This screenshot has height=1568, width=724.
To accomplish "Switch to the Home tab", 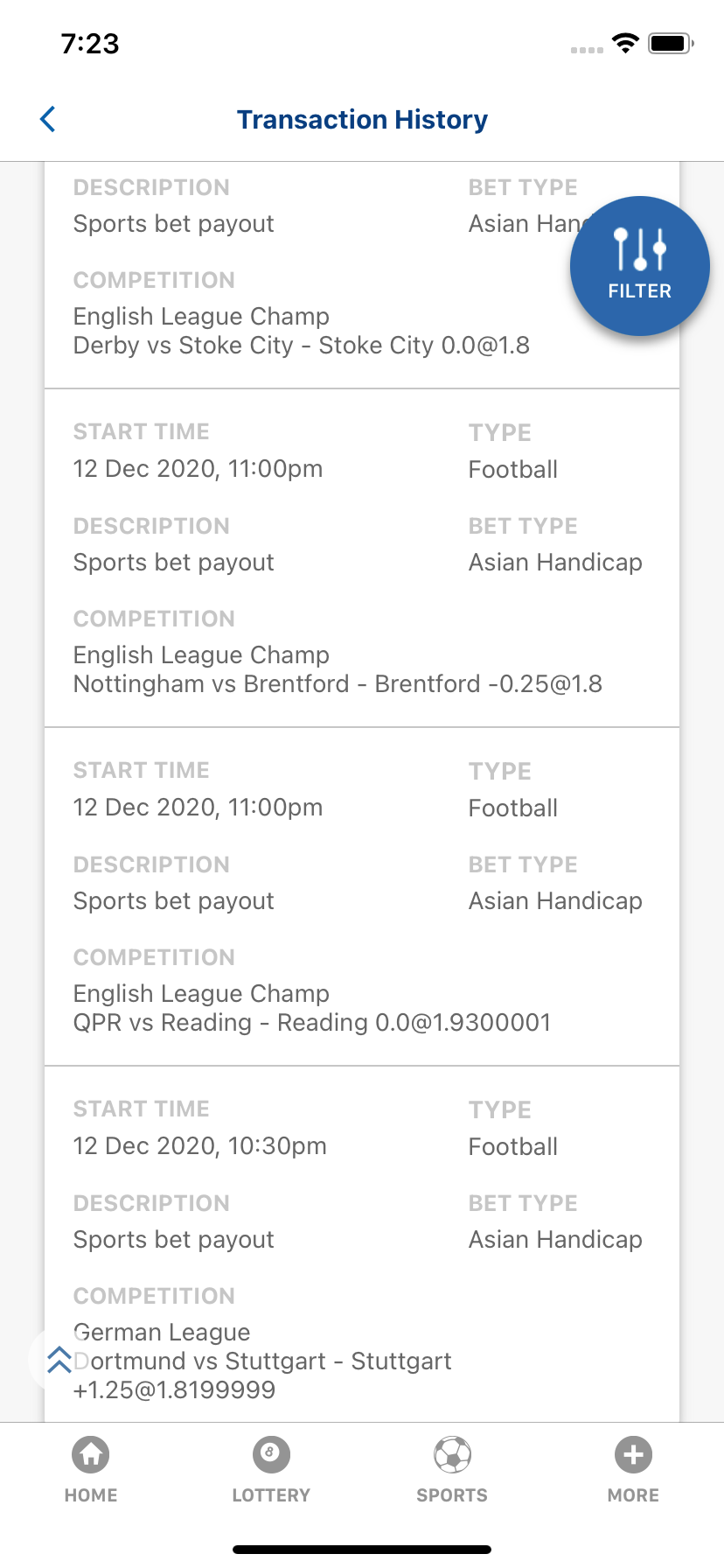I will click(x=91, y=1470).
